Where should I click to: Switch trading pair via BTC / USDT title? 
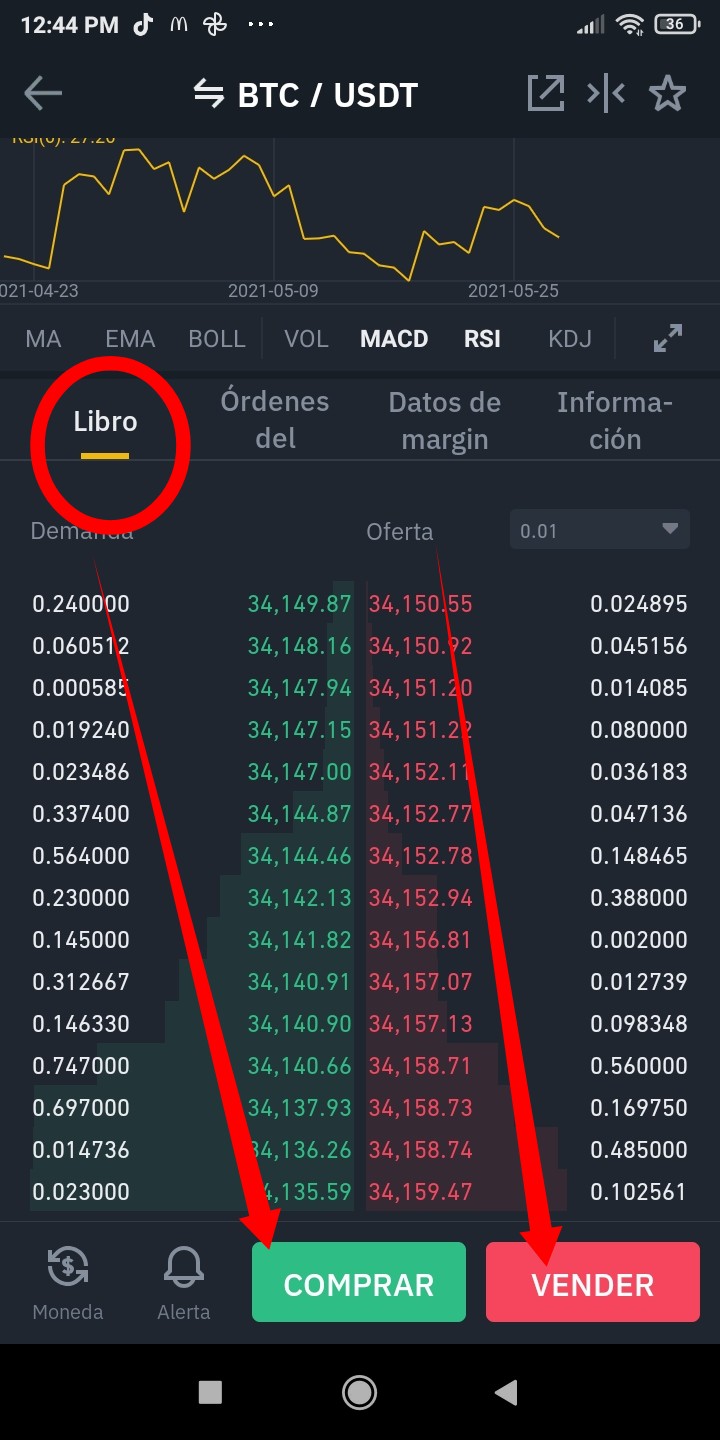pyautogui.click(x=305, y=95)
